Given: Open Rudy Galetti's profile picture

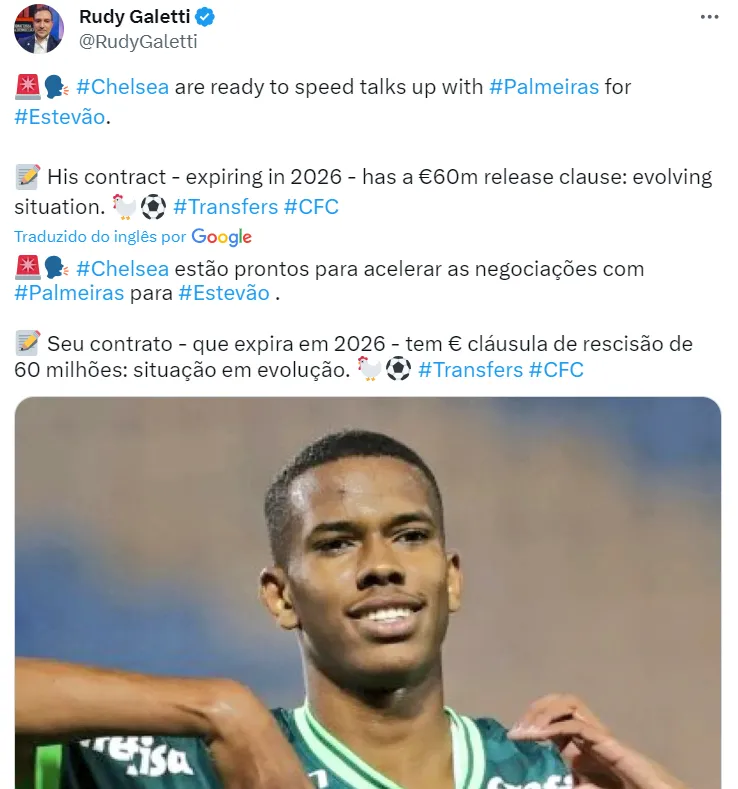Looking at the screenshot, I should pos(39,29).
